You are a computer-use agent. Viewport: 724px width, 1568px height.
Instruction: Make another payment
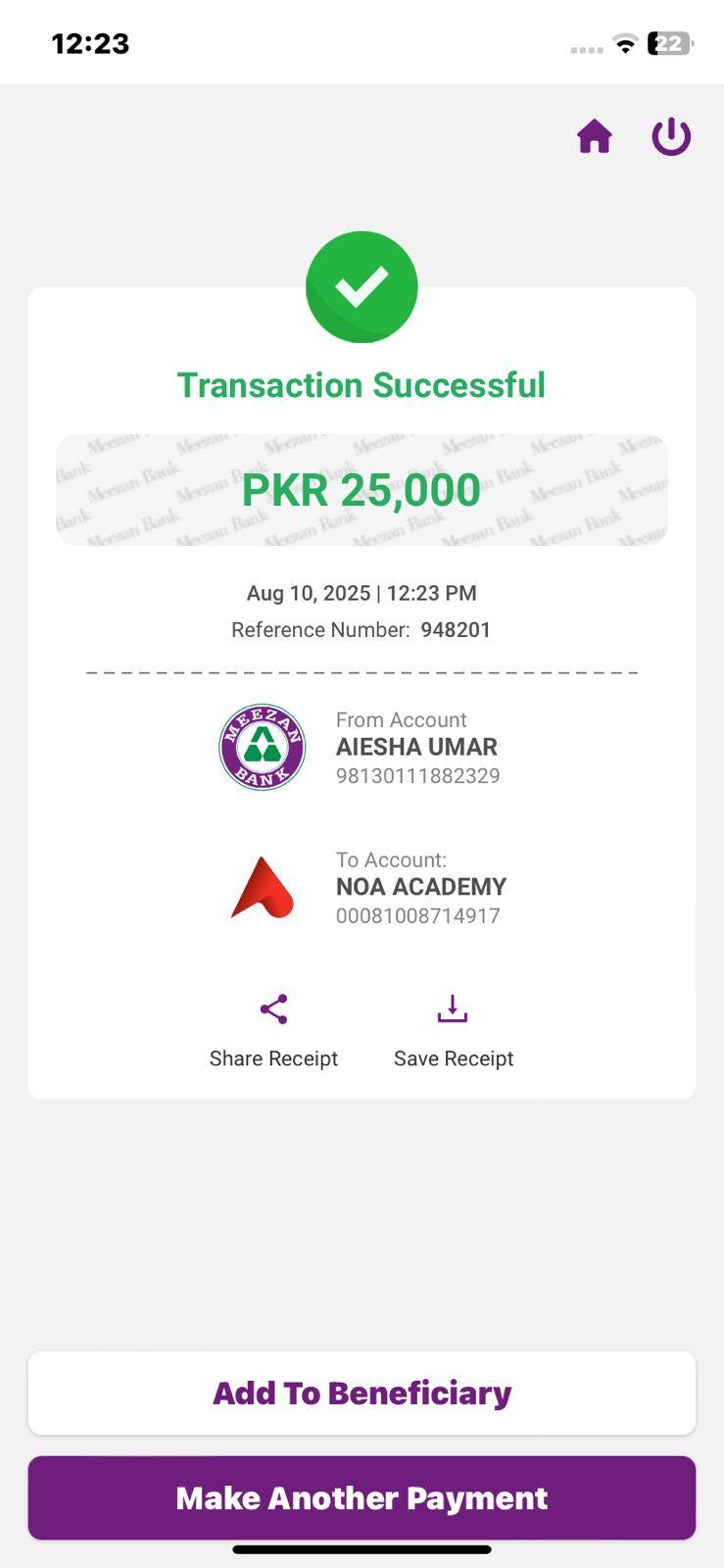pyautogui.click(x=362, y=1497)
